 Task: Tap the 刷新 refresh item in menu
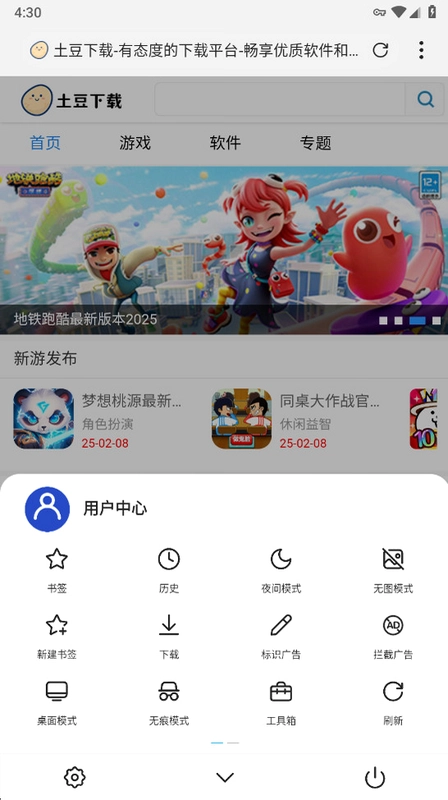point(393,703)
